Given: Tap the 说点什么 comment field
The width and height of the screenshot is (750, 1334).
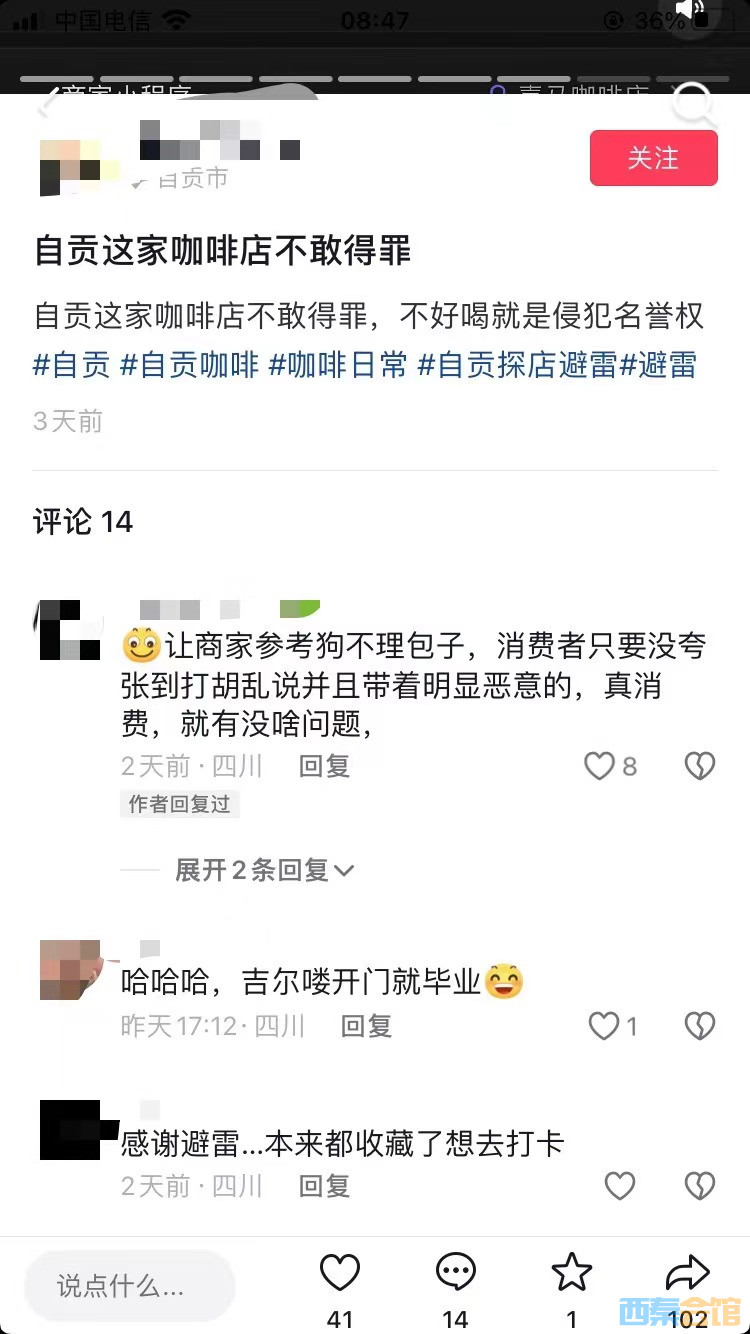Looking at the screenshot, I should 130,1286.
